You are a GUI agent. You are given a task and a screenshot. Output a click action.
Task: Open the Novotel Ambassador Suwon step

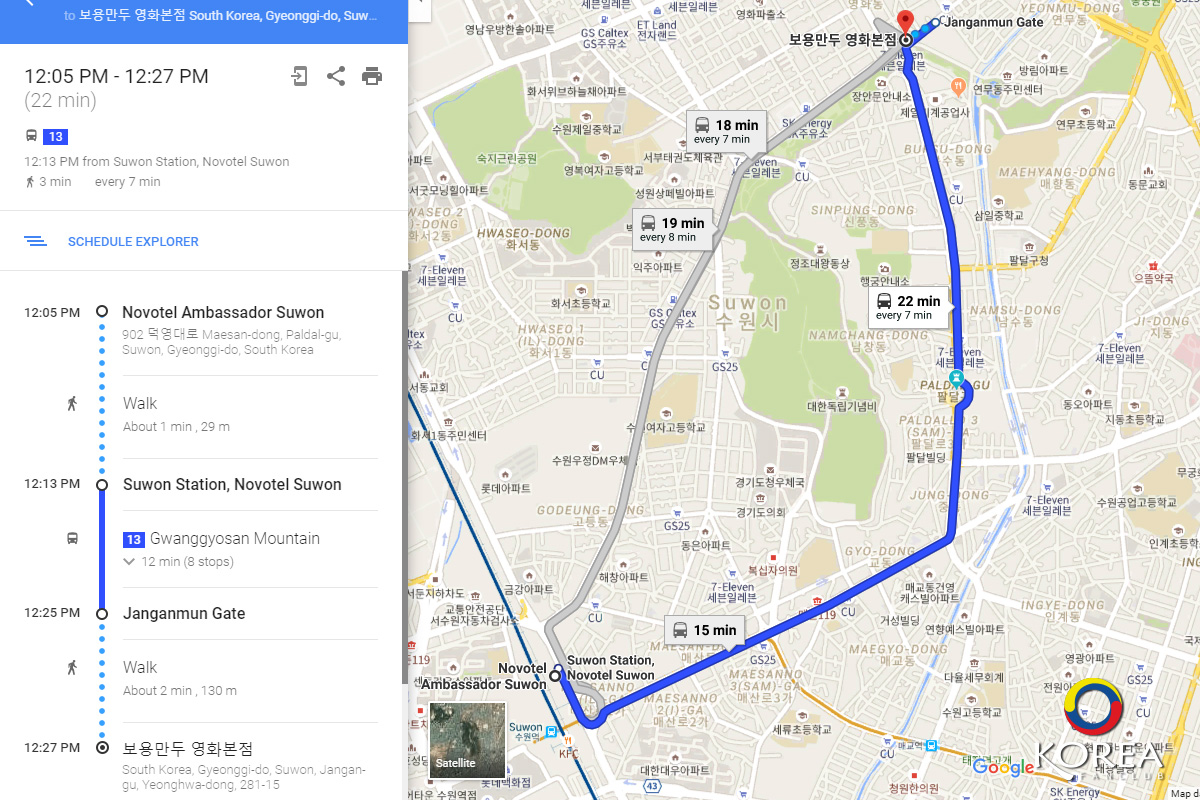pyautogui.click(x=222, y=312)
